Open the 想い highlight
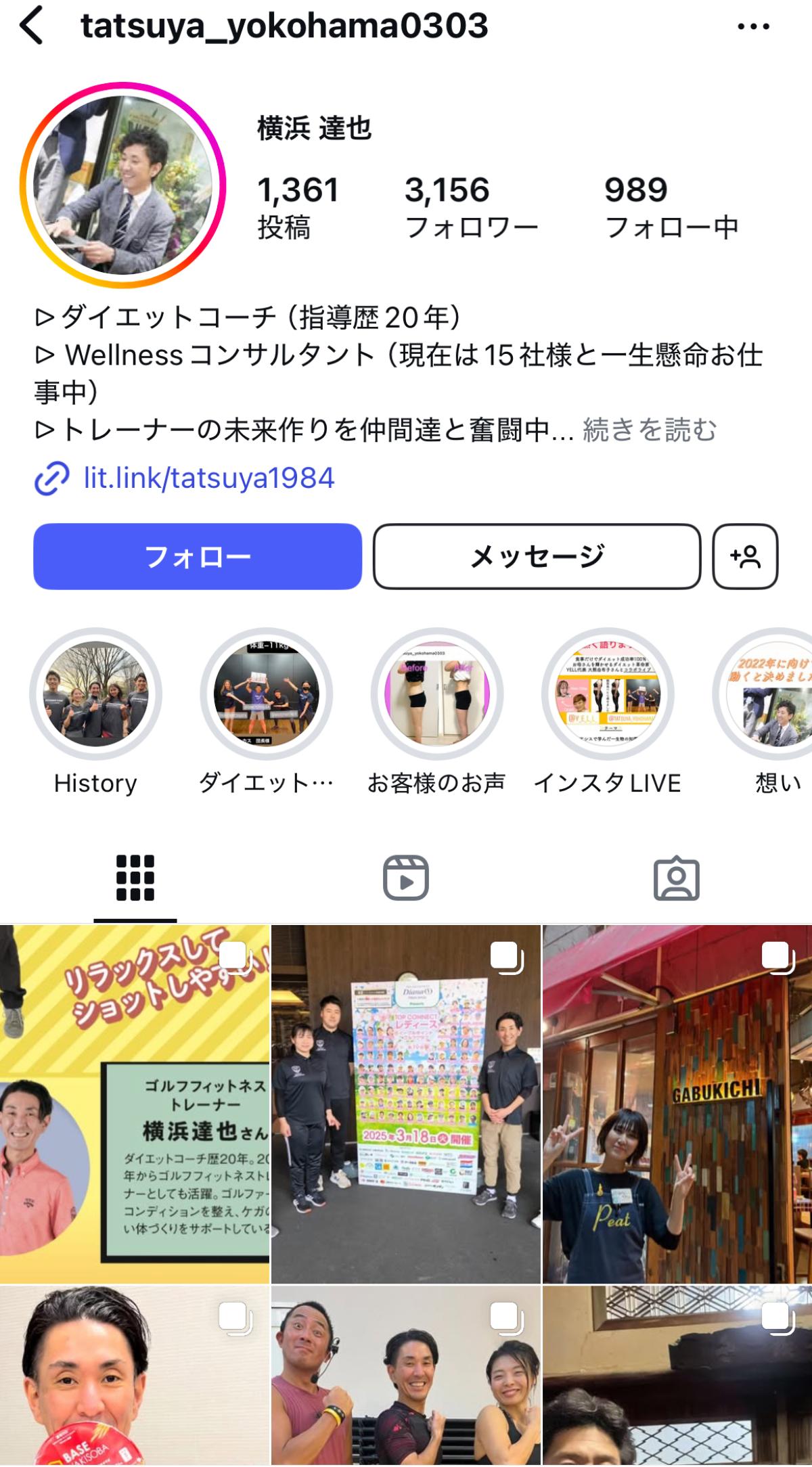The width and height of the screenshot is (812, 1467). click(771, 712)
